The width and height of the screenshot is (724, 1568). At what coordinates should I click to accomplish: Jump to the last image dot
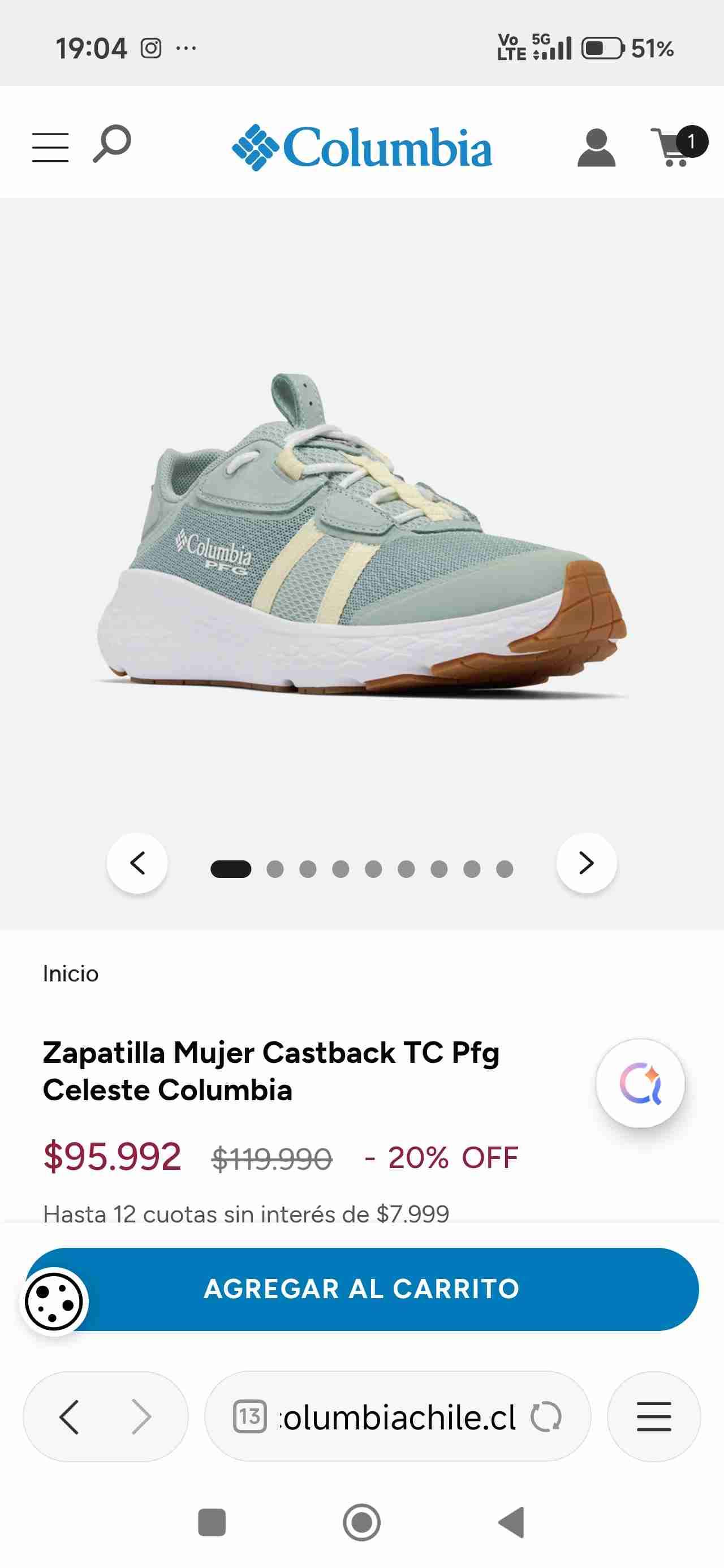pos(504,869)
